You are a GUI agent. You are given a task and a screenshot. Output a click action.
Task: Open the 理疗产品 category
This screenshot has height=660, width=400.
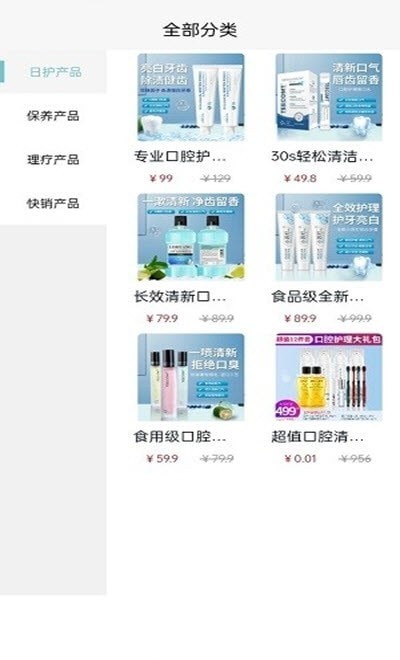click(53, 159)
